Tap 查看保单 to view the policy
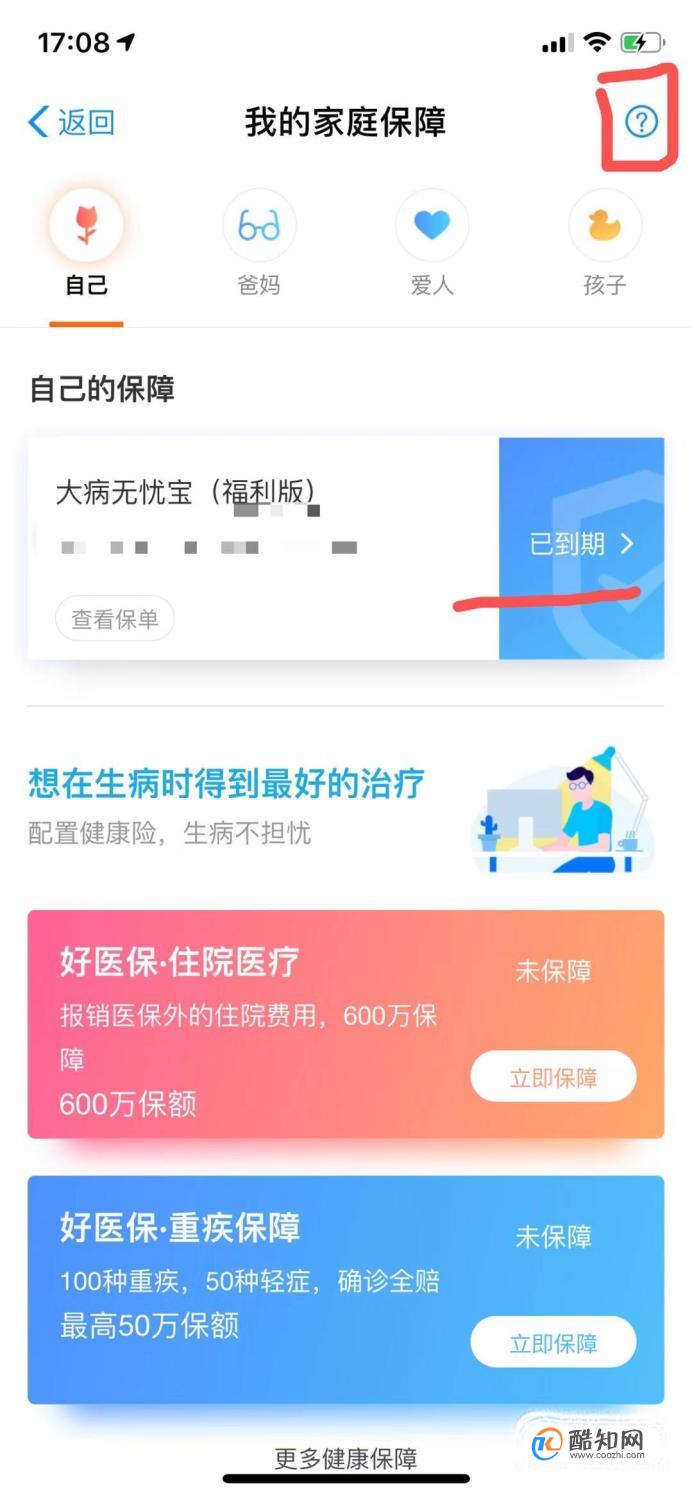Screen dimensions: 692x1498 coord(115,619)
